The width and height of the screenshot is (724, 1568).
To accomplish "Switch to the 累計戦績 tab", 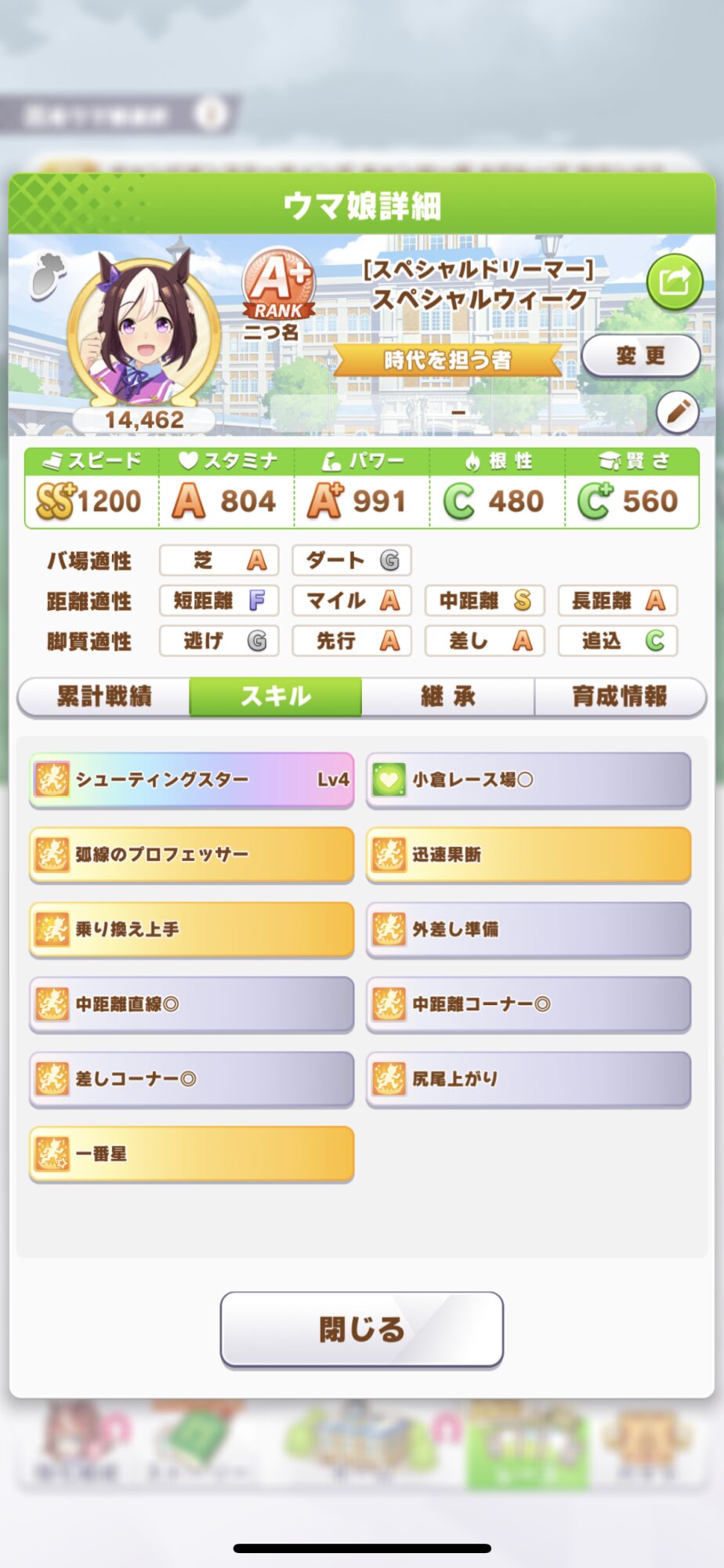I will click(x=103, y=696).
